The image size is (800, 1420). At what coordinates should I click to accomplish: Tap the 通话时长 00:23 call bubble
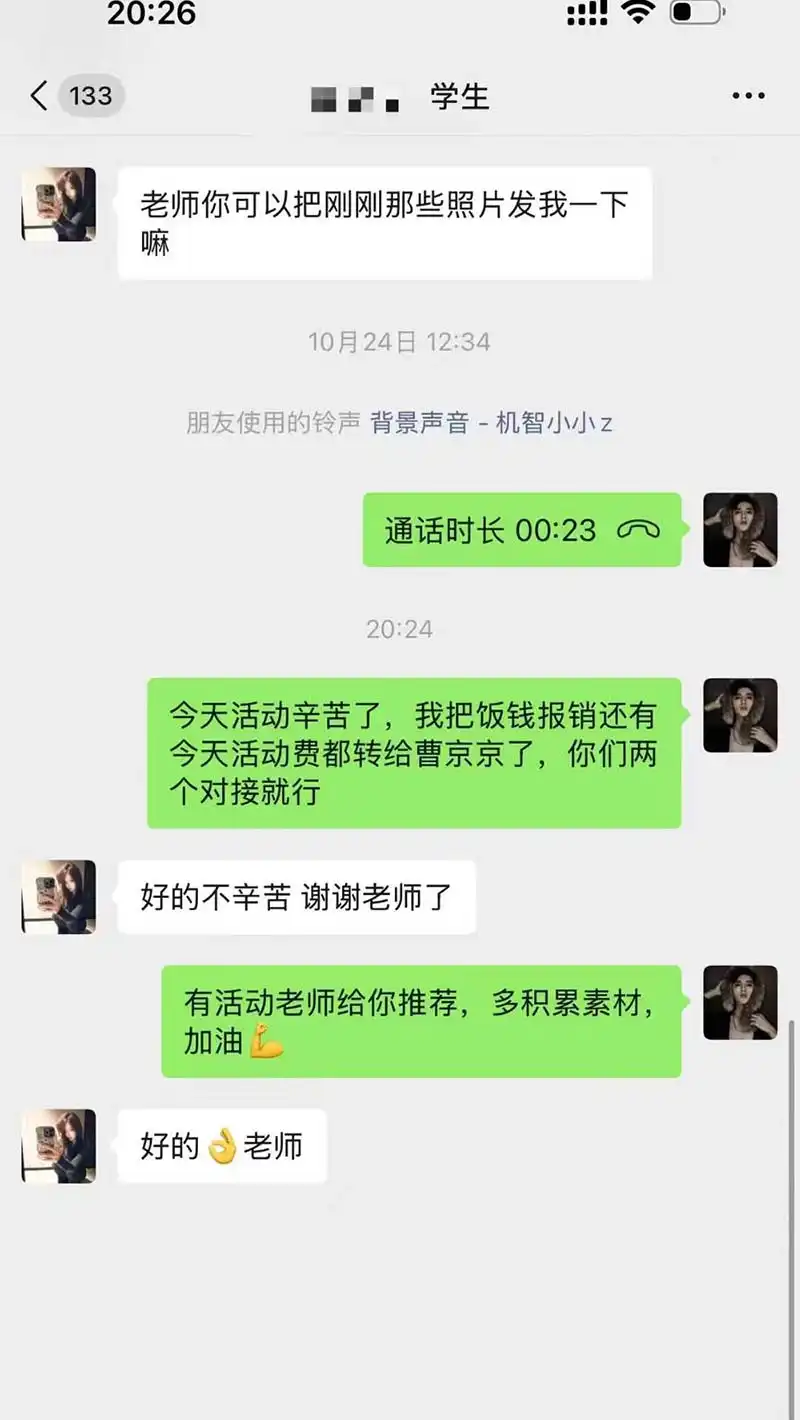tap(521, 530)
